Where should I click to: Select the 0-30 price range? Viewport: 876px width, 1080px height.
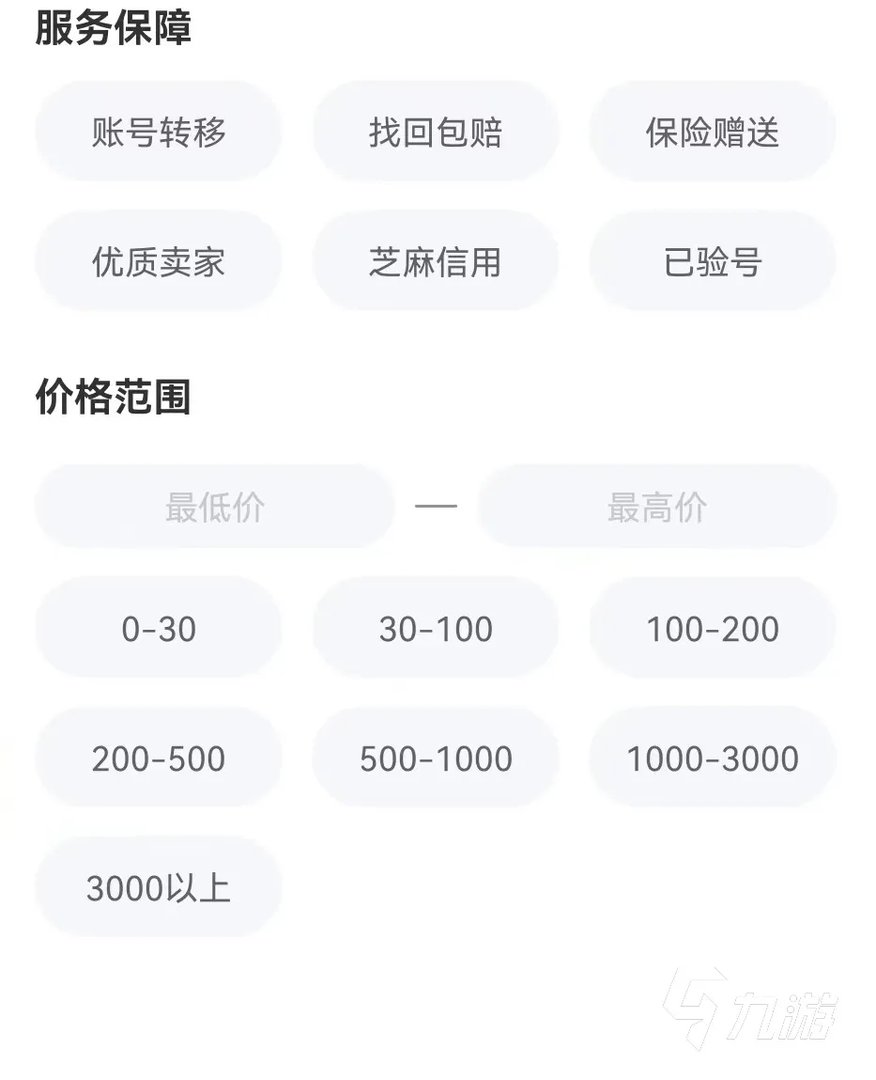pos(158,629)
